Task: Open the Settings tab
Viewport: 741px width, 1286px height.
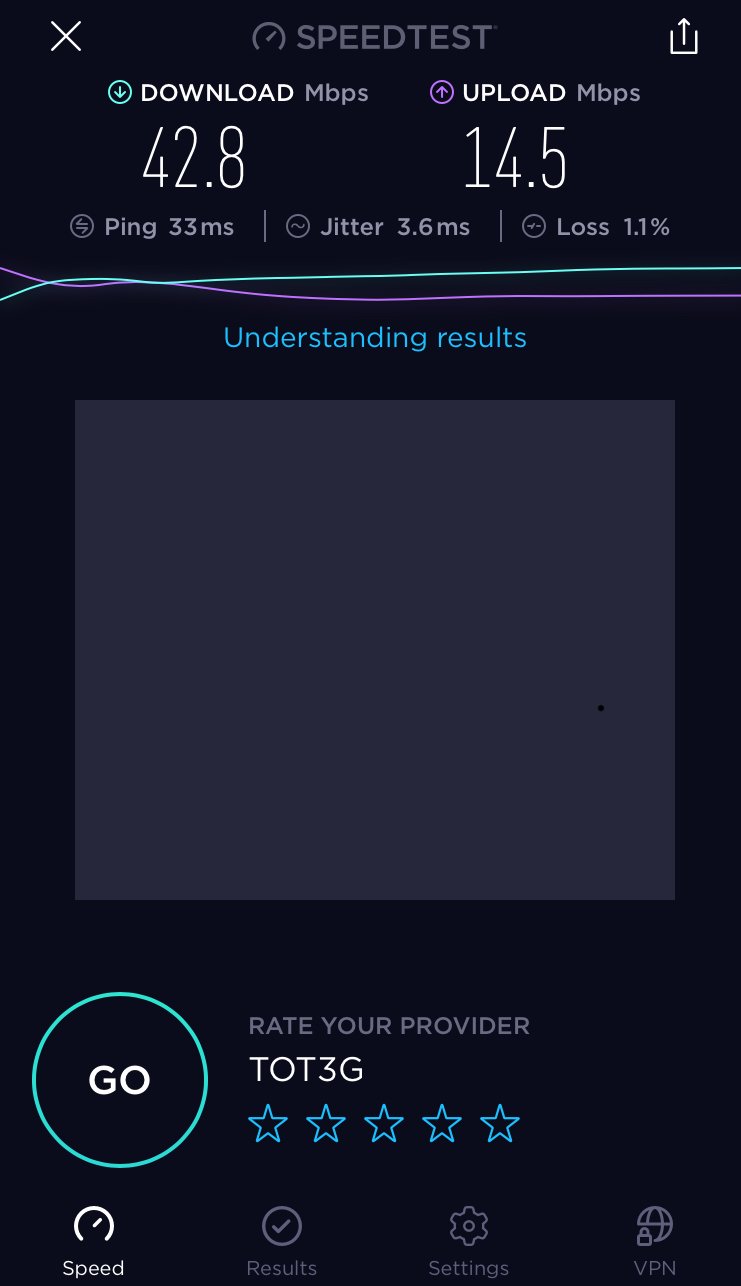Action: click(468, 1240)
